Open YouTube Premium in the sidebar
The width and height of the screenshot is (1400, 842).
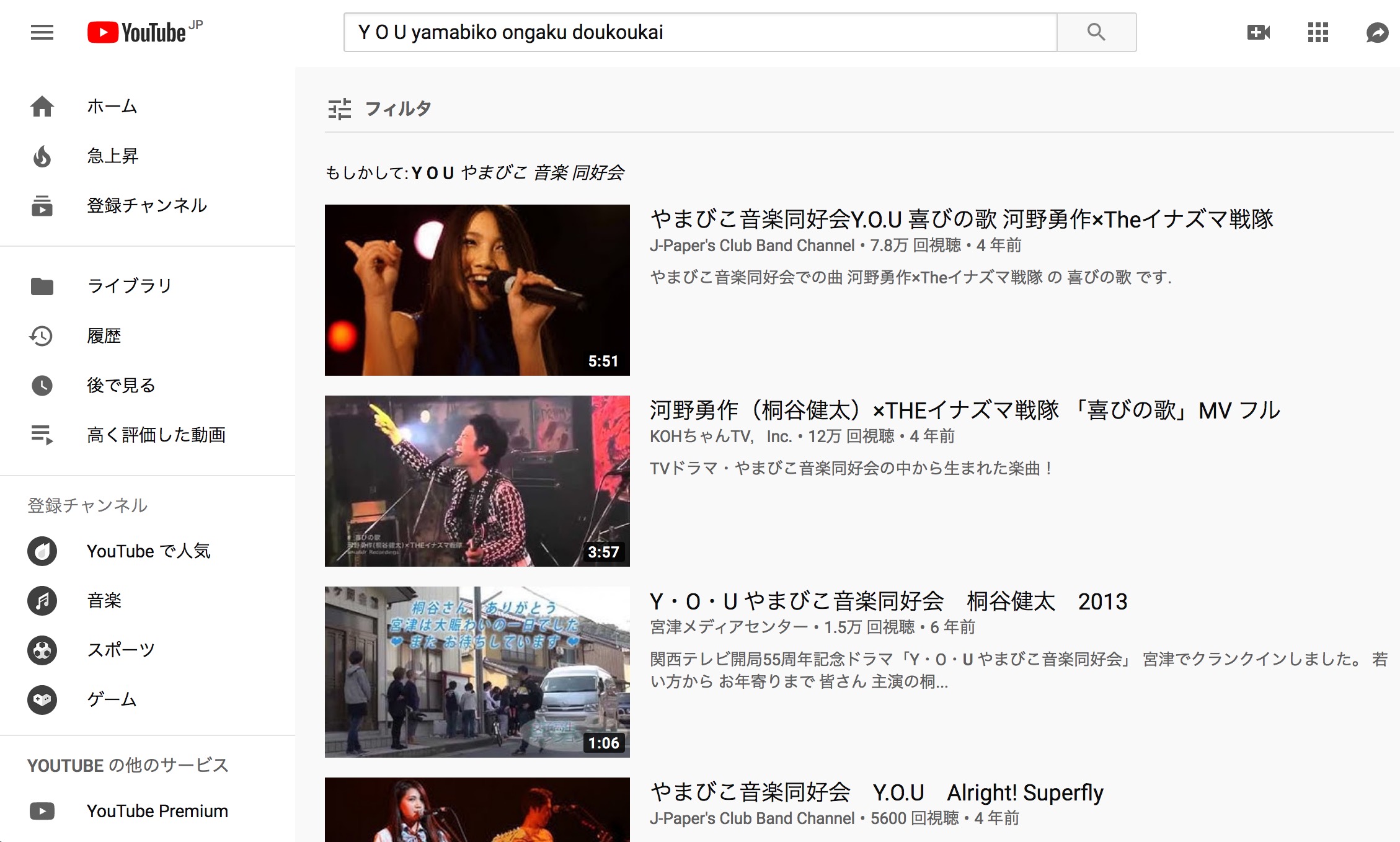pyautogui.click(x=157, y=811)
